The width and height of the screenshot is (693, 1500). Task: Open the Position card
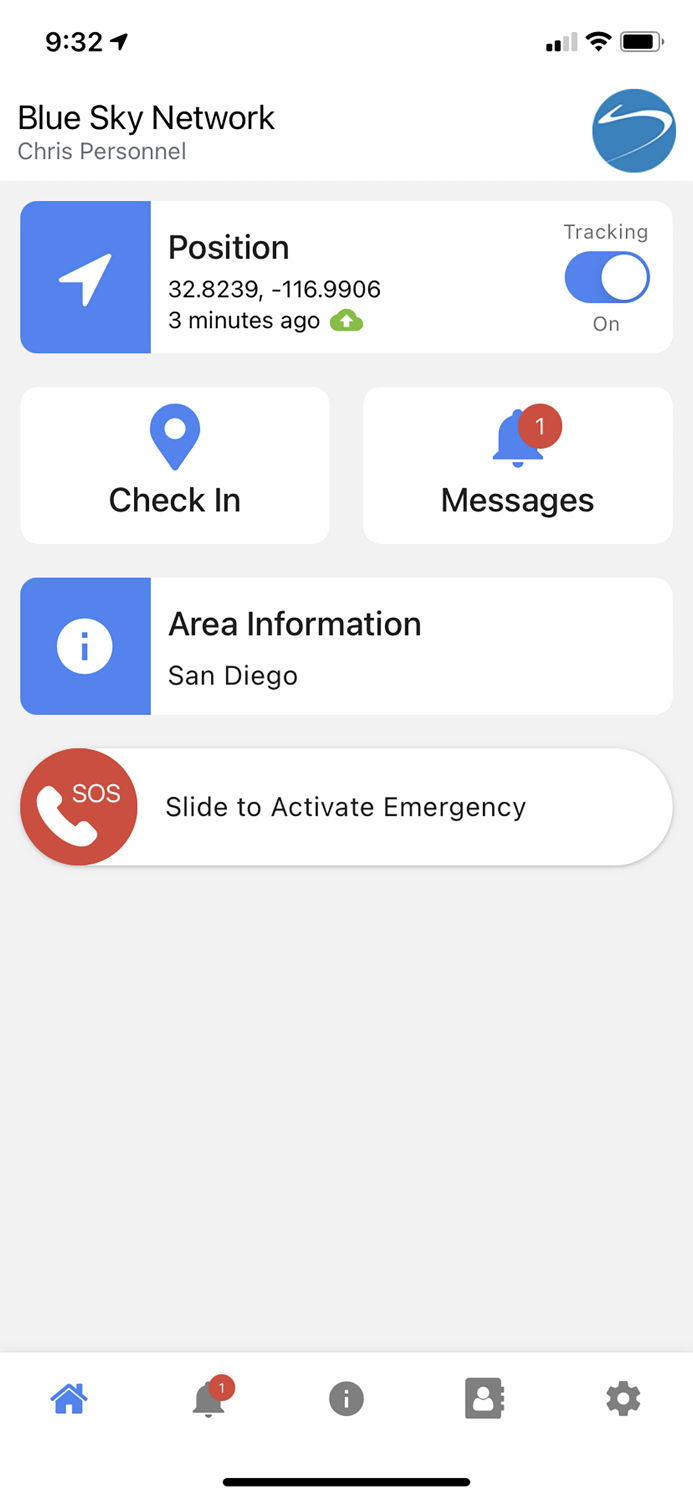click(x=346, y=277)
